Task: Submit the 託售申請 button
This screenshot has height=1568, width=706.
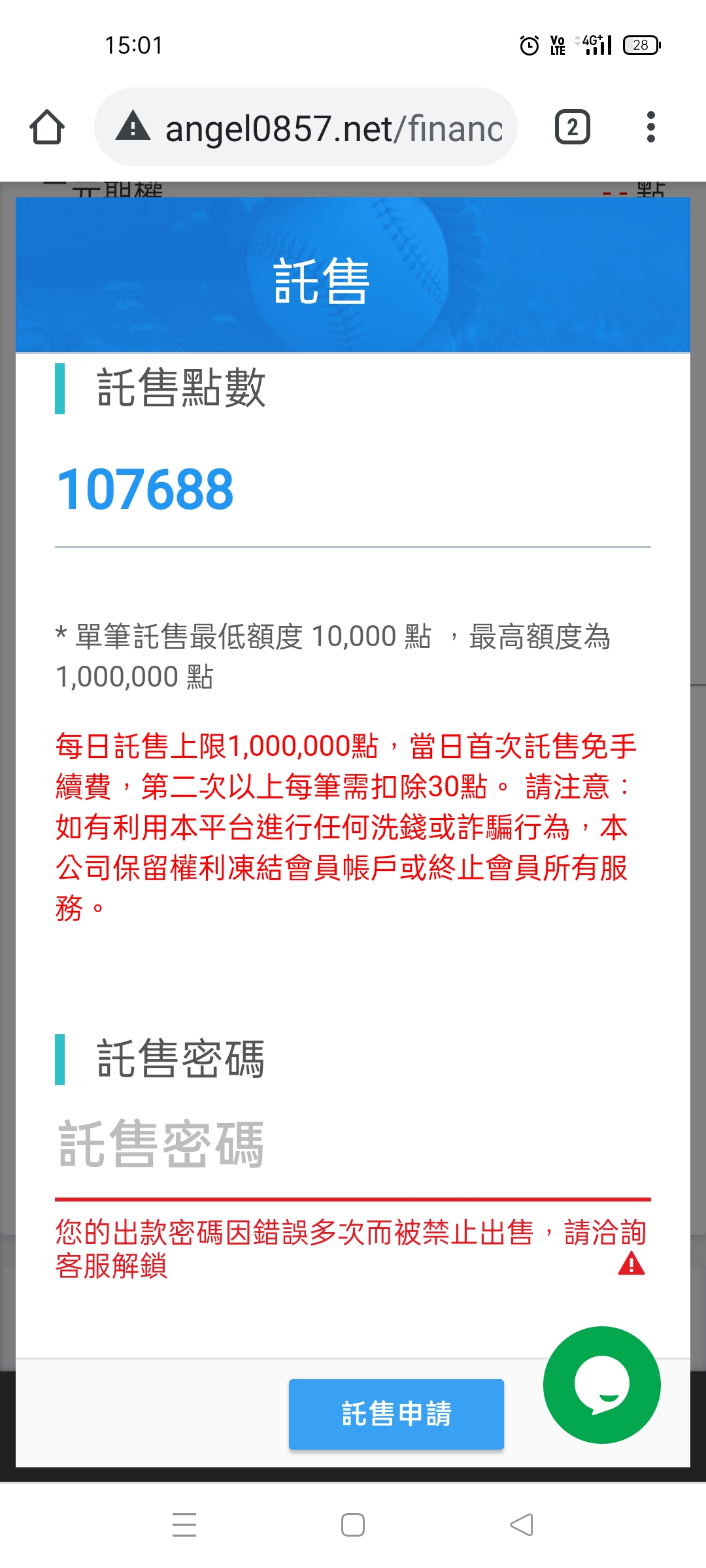Action: click(x=396, y=1414)
